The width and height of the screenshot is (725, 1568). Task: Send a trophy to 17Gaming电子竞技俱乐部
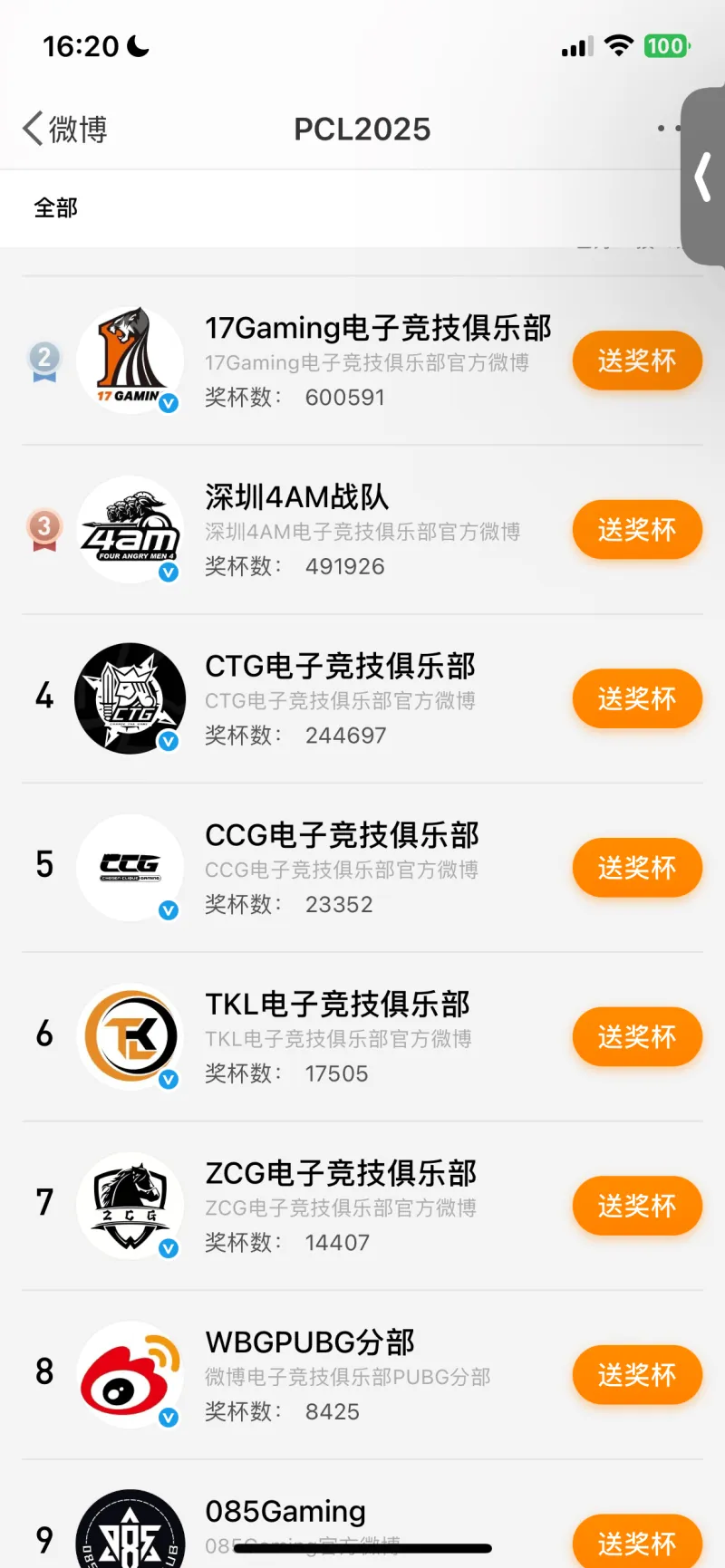pyautogui.click(x=637, y=361)
